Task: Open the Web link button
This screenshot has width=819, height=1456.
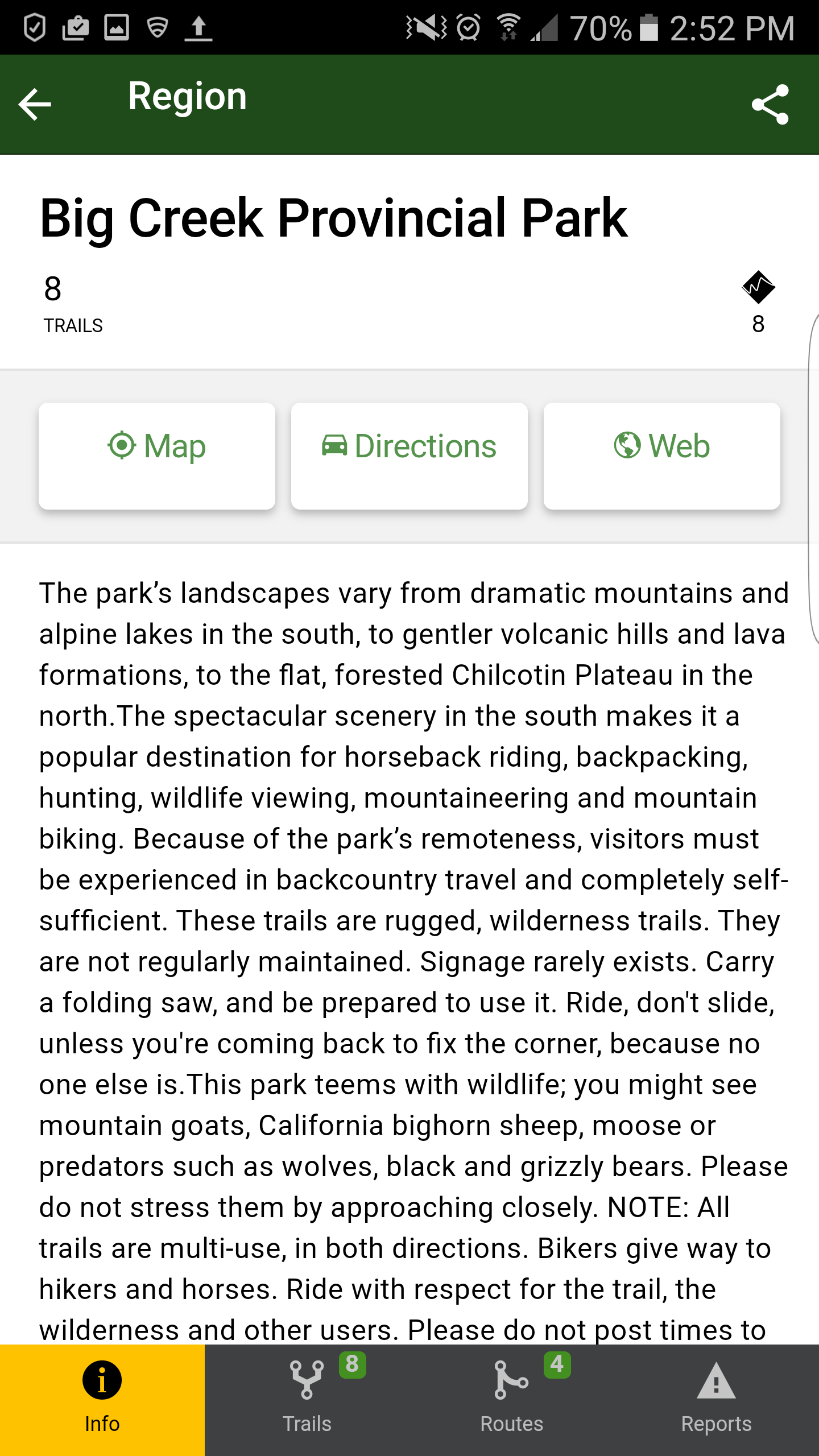Action: click(x=661, y=456)
